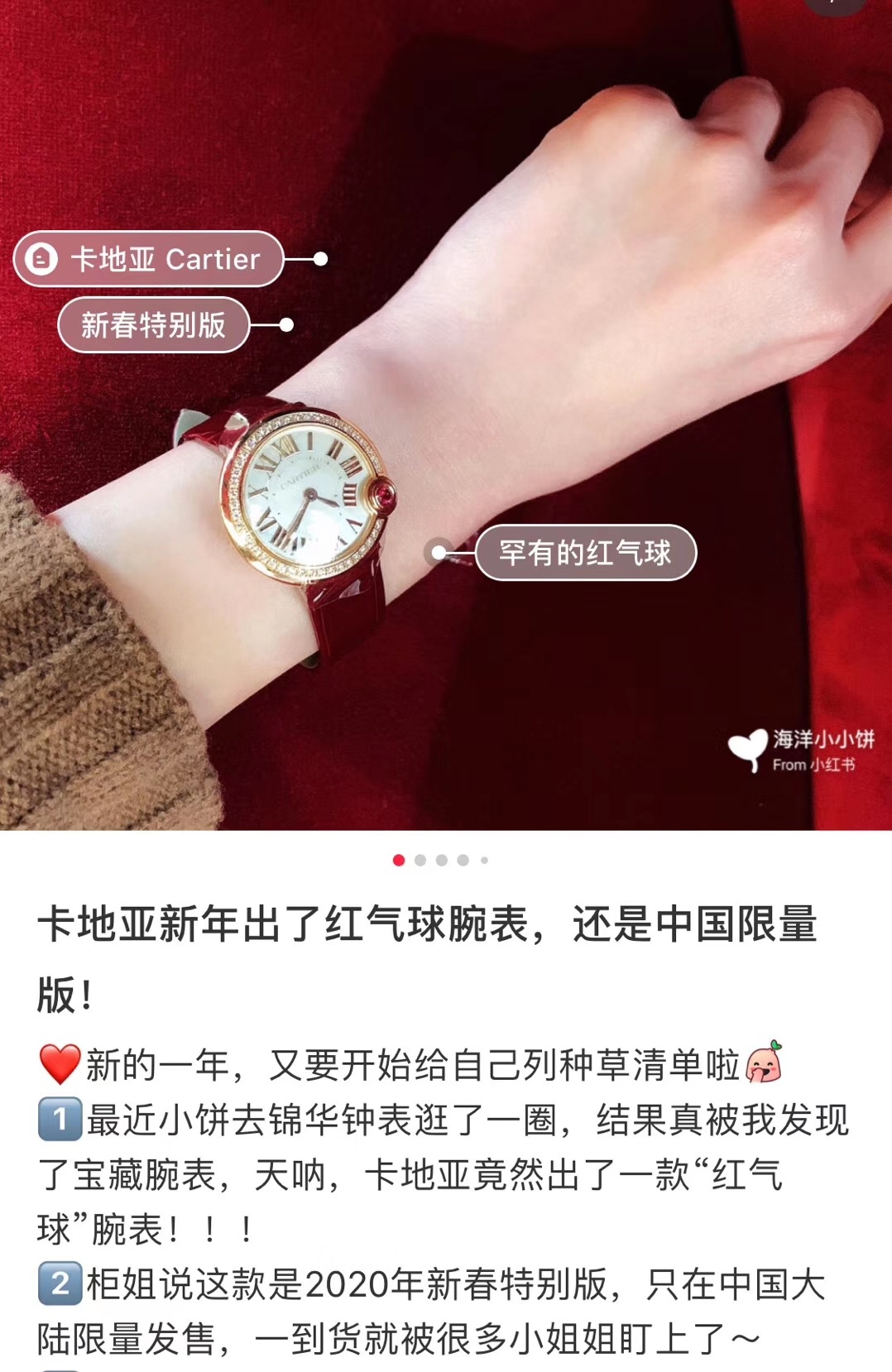The width and height of the screenshot is (892, 1372).
Task: Tap the 新春特别版 image tag
Action: coord(153,325)
